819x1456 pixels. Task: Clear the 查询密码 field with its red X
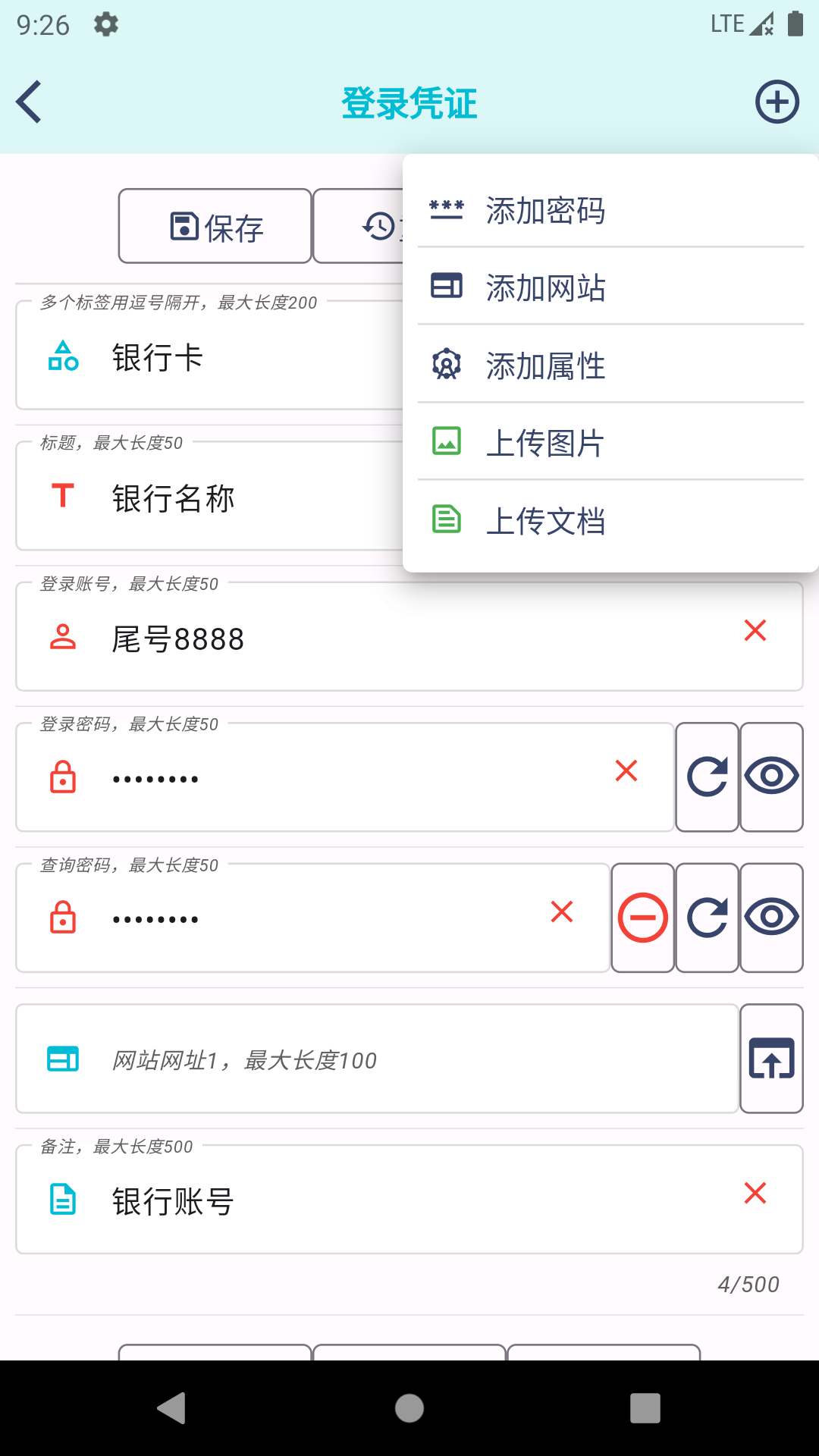coord(561,912)
